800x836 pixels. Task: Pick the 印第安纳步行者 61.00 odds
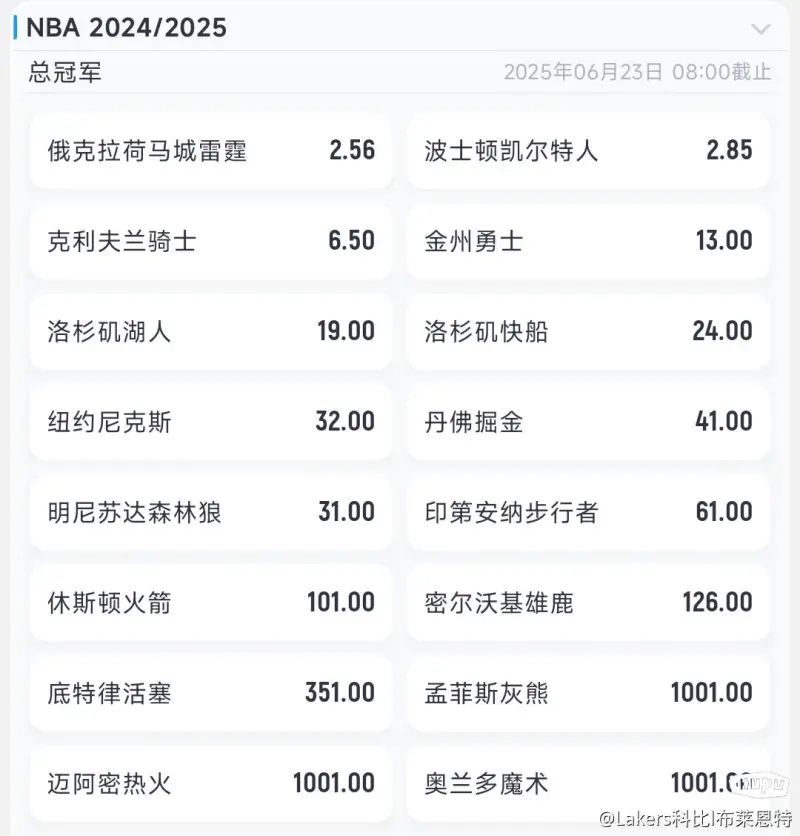click(588, 512)
